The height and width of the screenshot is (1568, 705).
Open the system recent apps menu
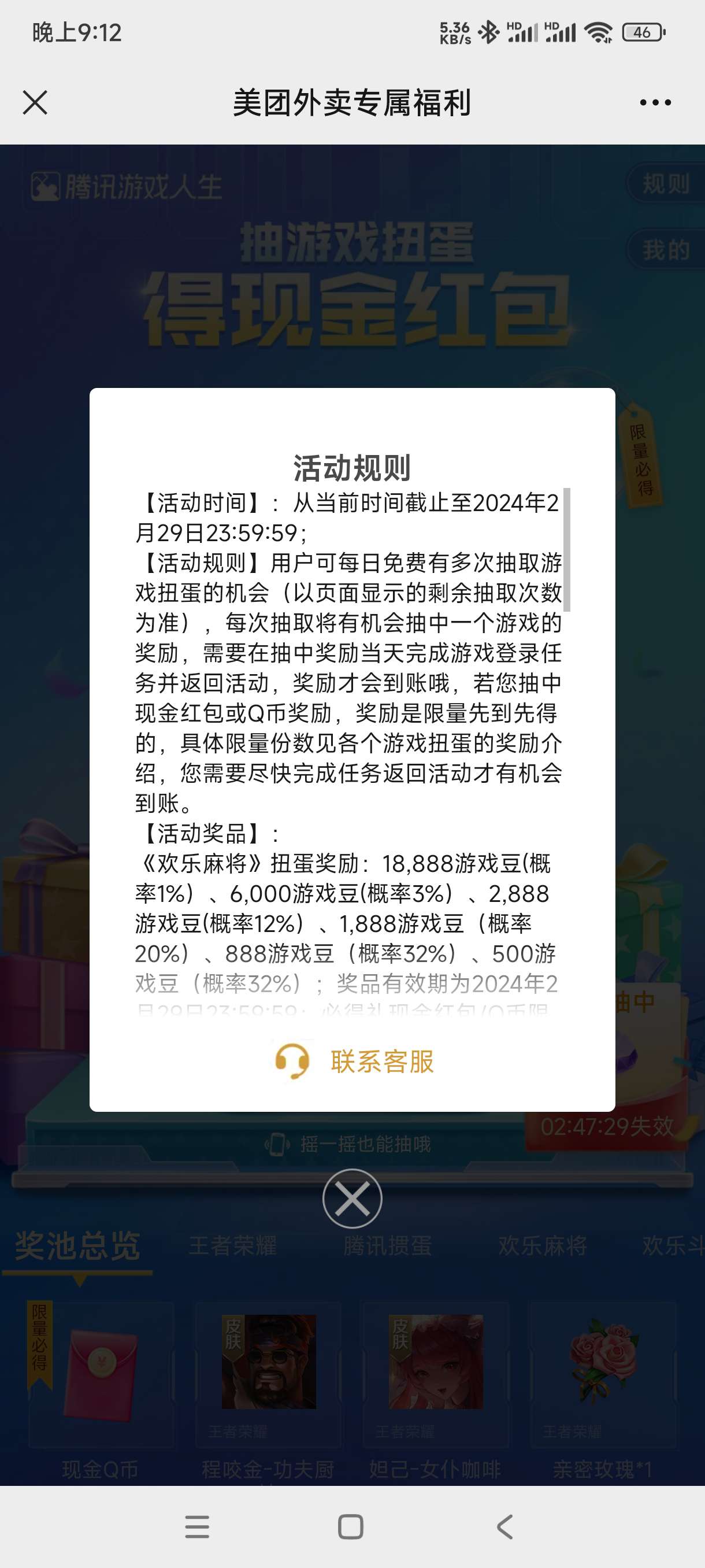[x=197, y=1526]
